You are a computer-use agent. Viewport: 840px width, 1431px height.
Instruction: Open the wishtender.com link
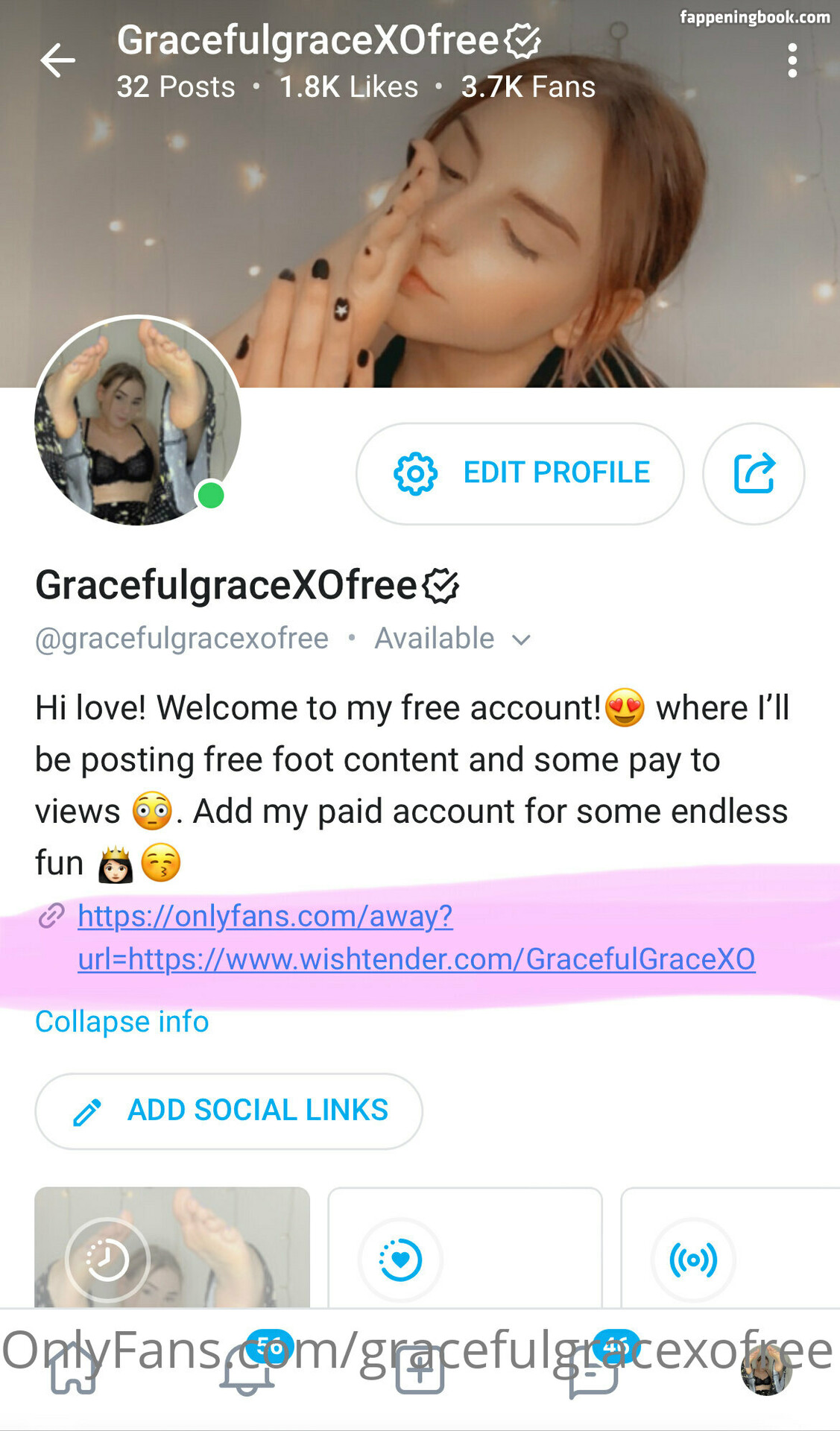click(416, 958)
